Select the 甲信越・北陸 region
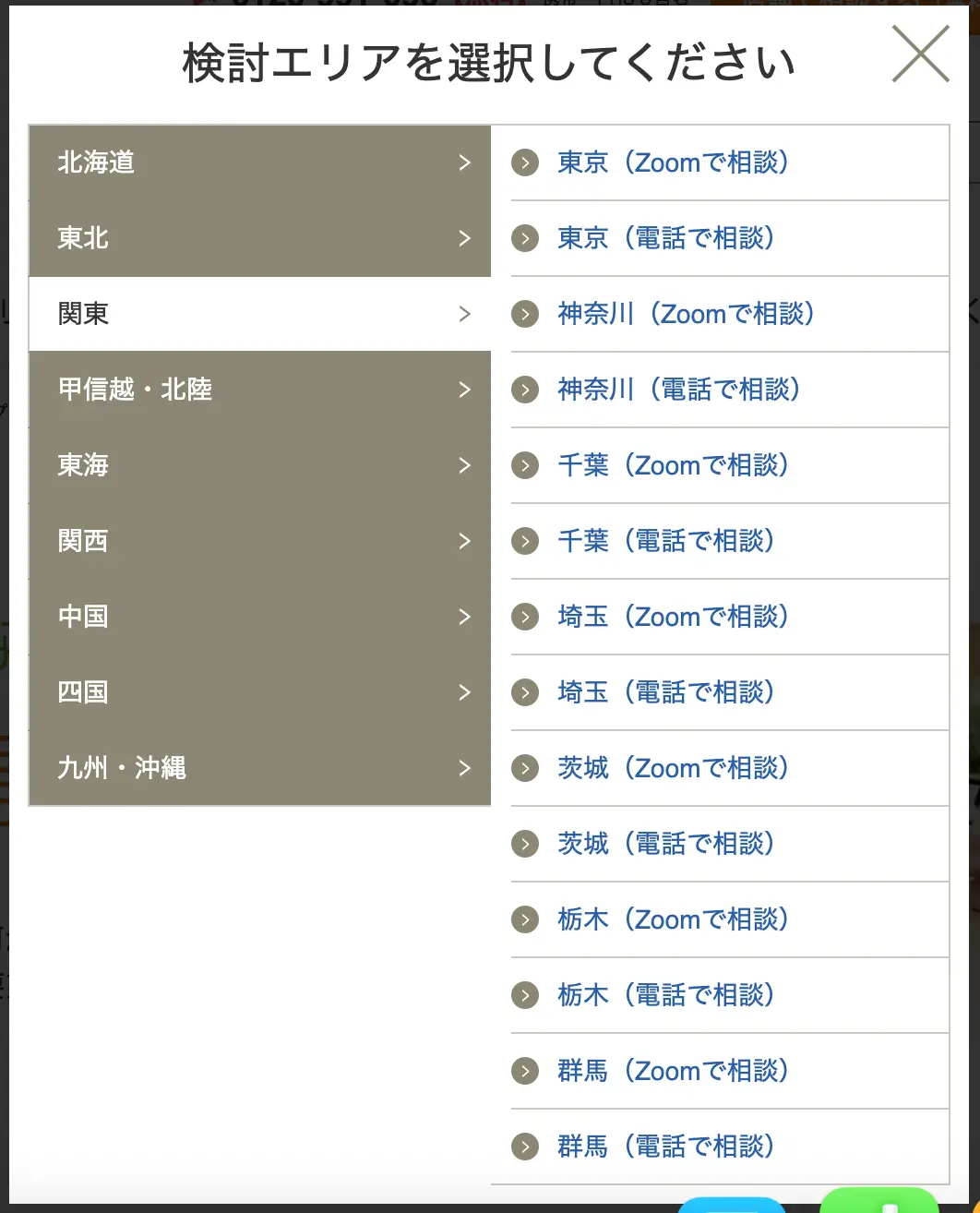The height and width of the screenshot is (1213, 980). coord(259,390)
